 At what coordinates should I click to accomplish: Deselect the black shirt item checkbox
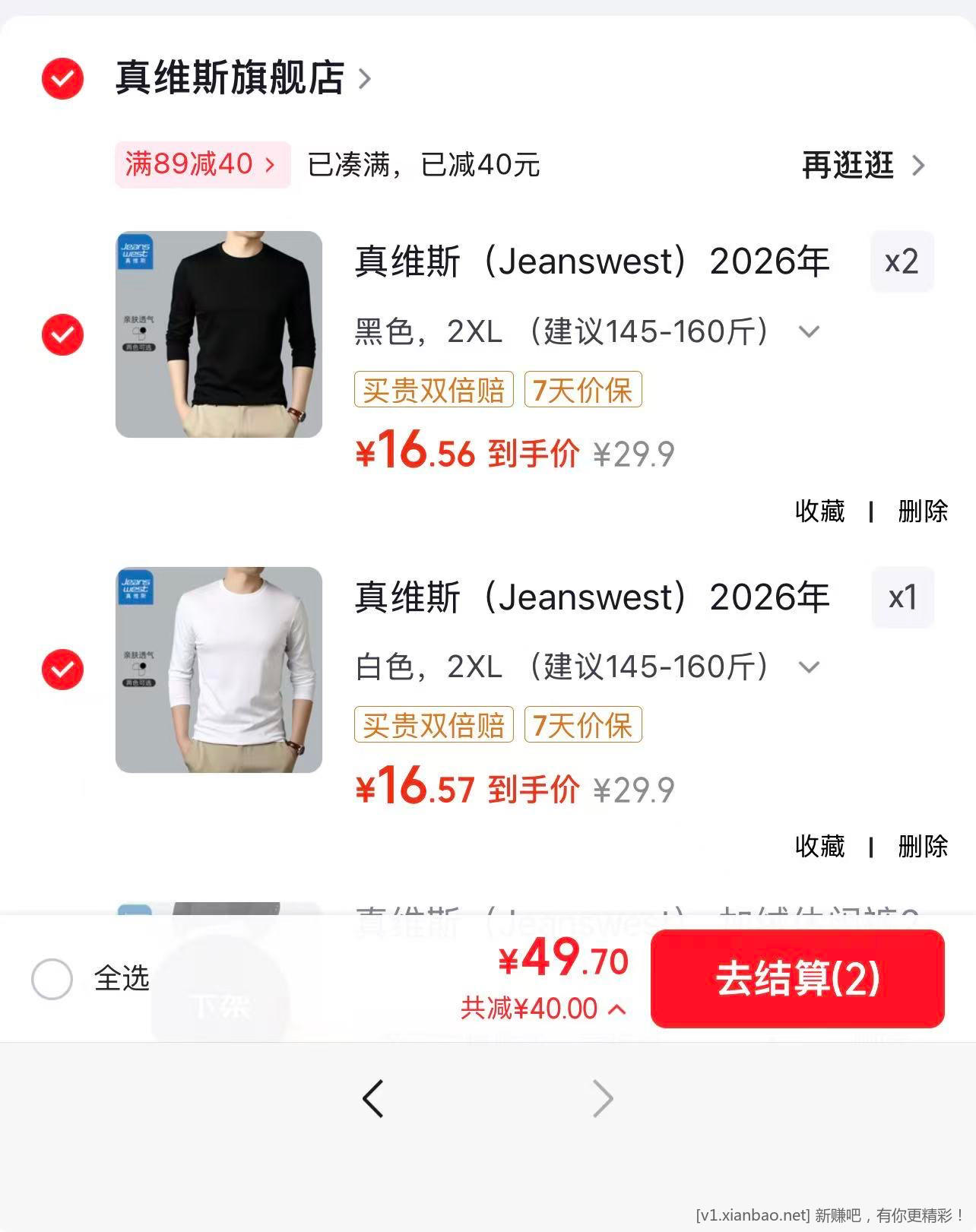(62, 332)
